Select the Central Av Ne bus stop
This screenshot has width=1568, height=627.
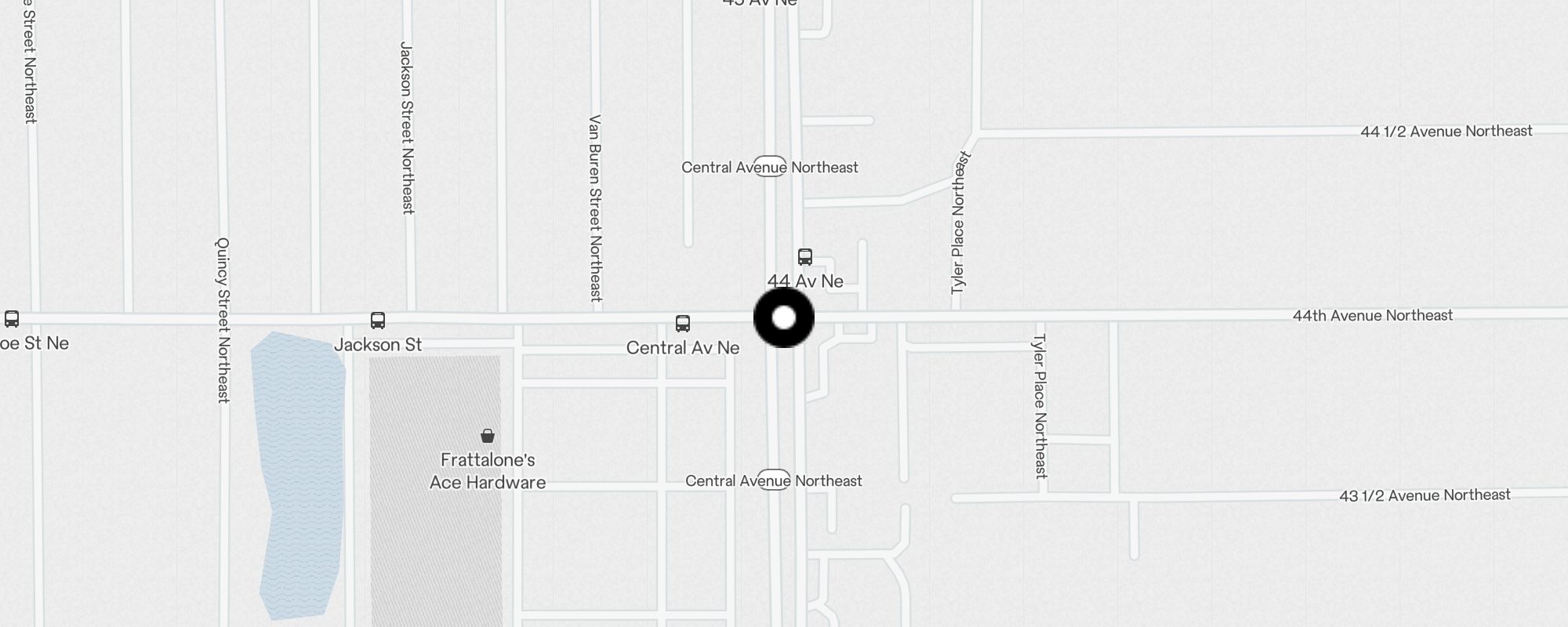[683, 324]
